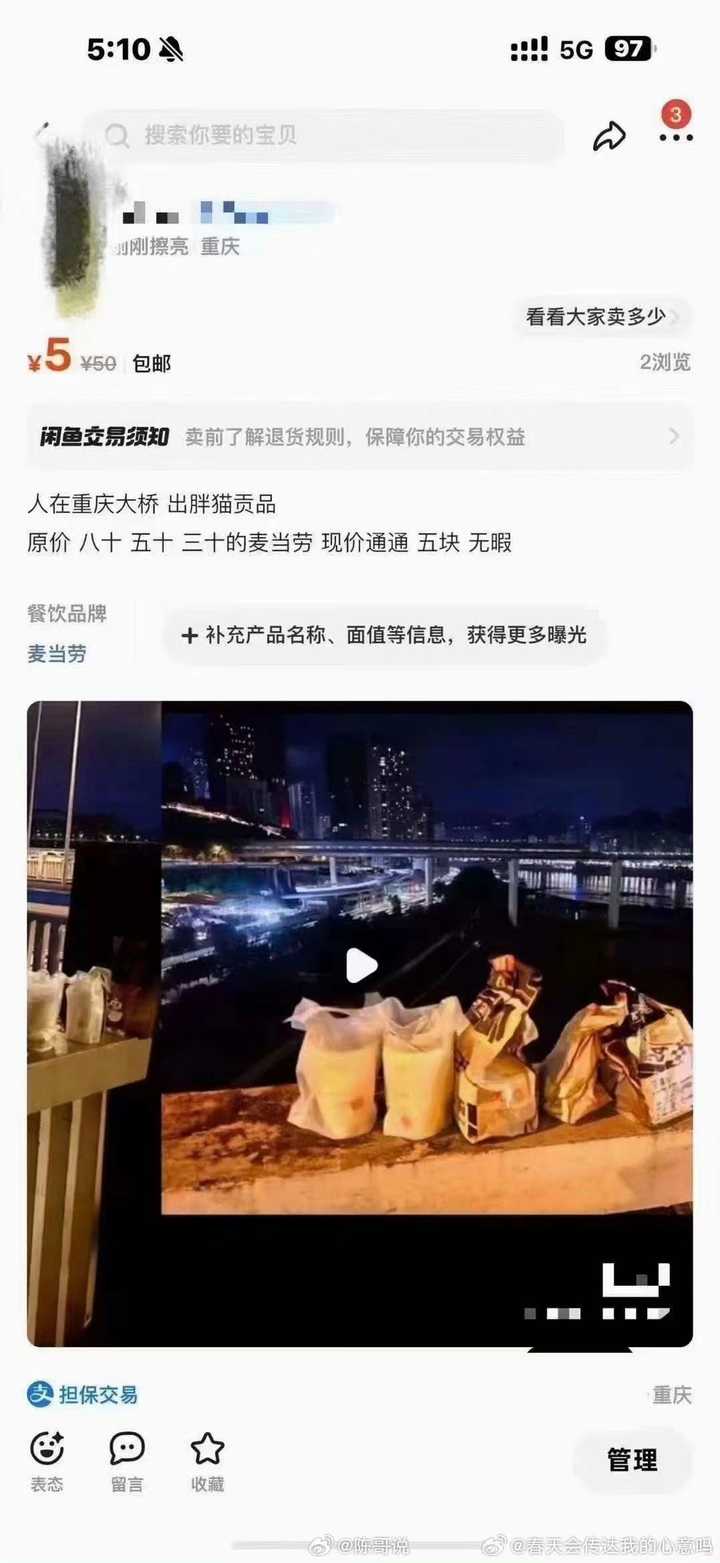
Task: Open the three-dot overflow menu
Action: point(675,137)
